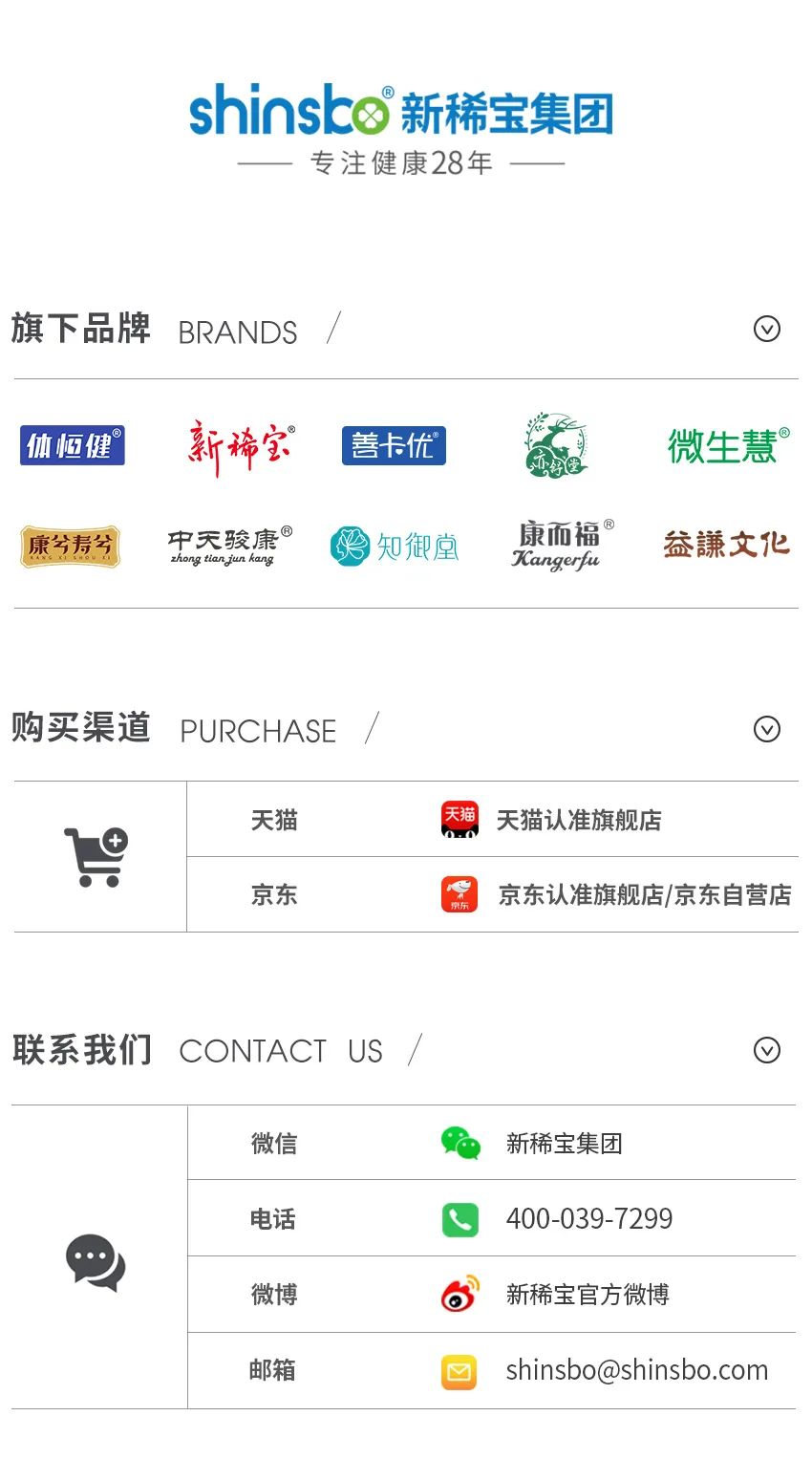Click the 联系我们 section heading
Viewport: 812px width, 1480px height.
[x=81, y=1050]
